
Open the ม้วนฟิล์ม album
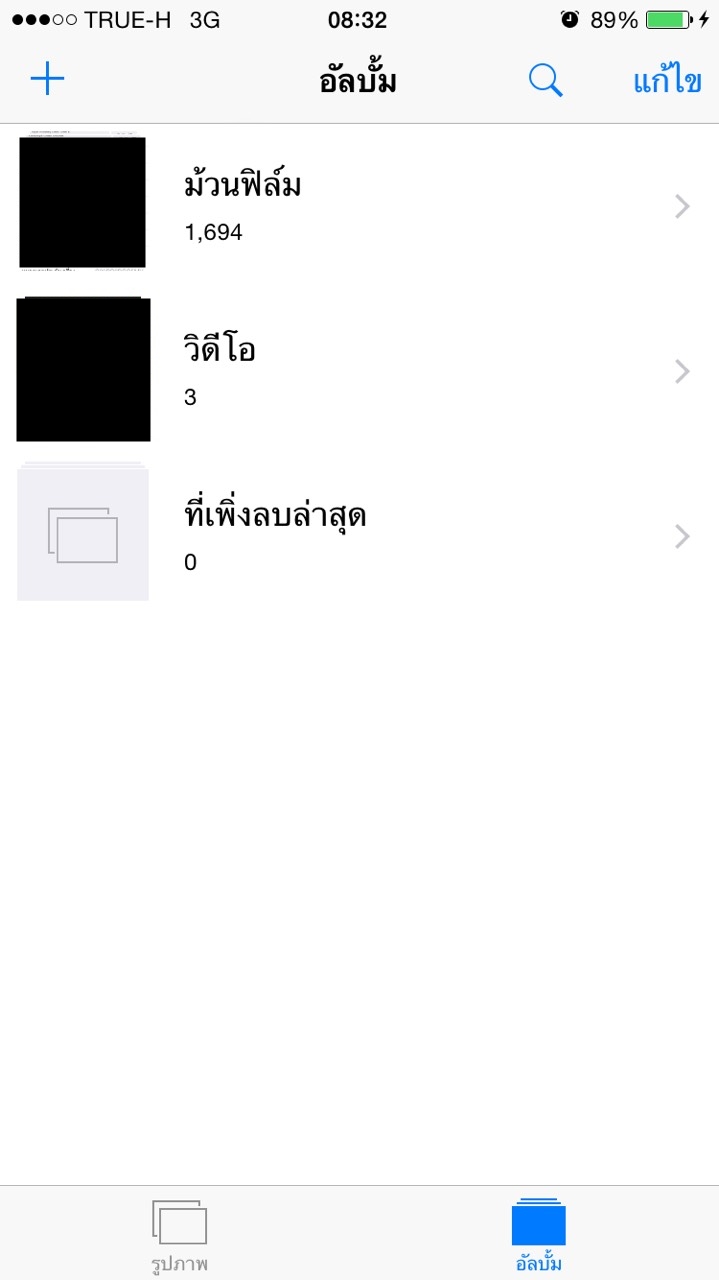(359, 206)
